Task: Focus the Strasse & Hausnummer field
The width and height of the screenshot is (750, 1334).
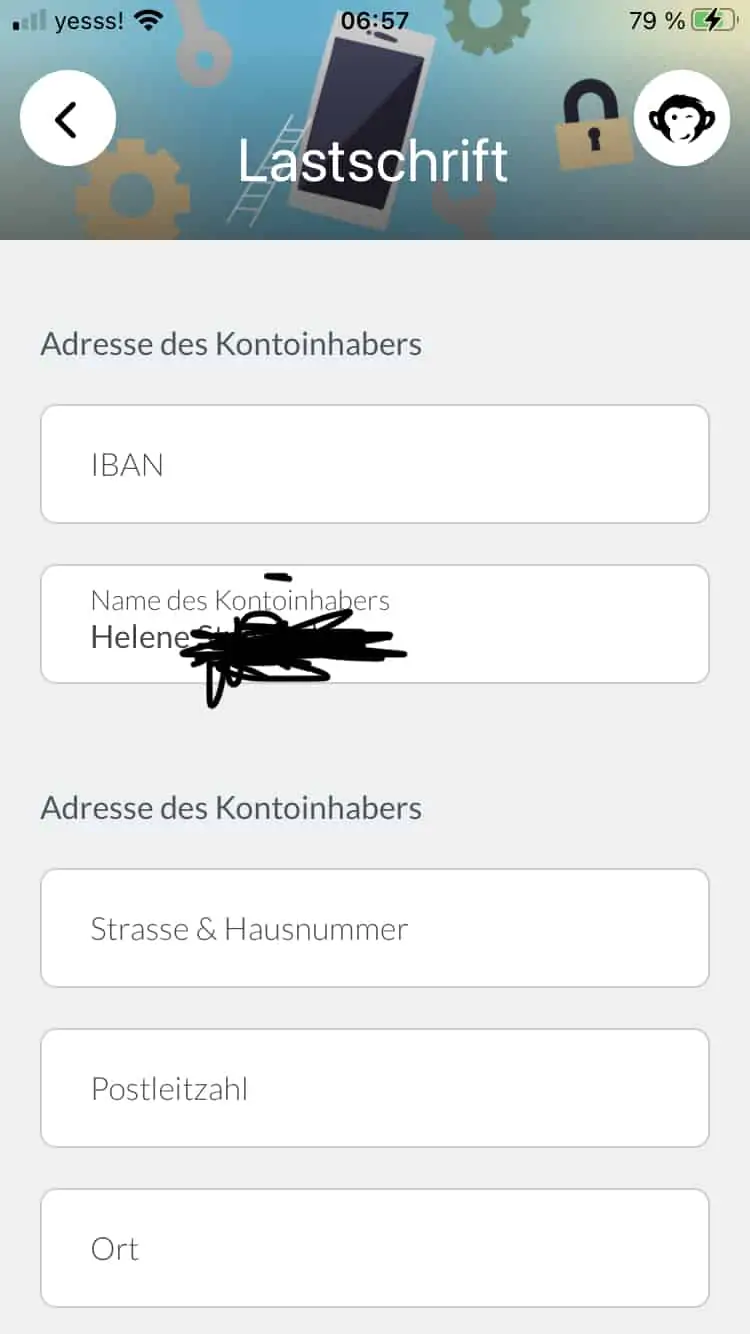Action: (x=375, y=928)
